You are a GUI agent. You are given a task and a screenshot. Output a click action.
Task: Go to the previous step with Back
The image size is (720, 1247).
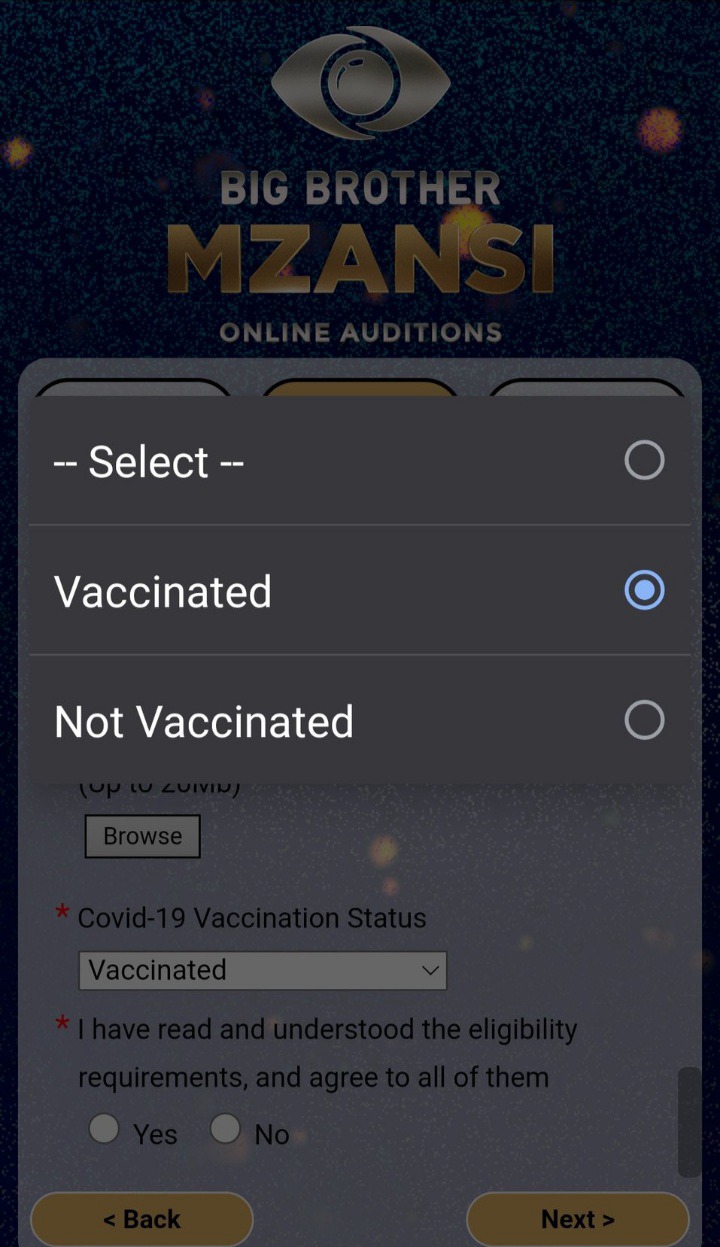click(x=142, y=1219)
